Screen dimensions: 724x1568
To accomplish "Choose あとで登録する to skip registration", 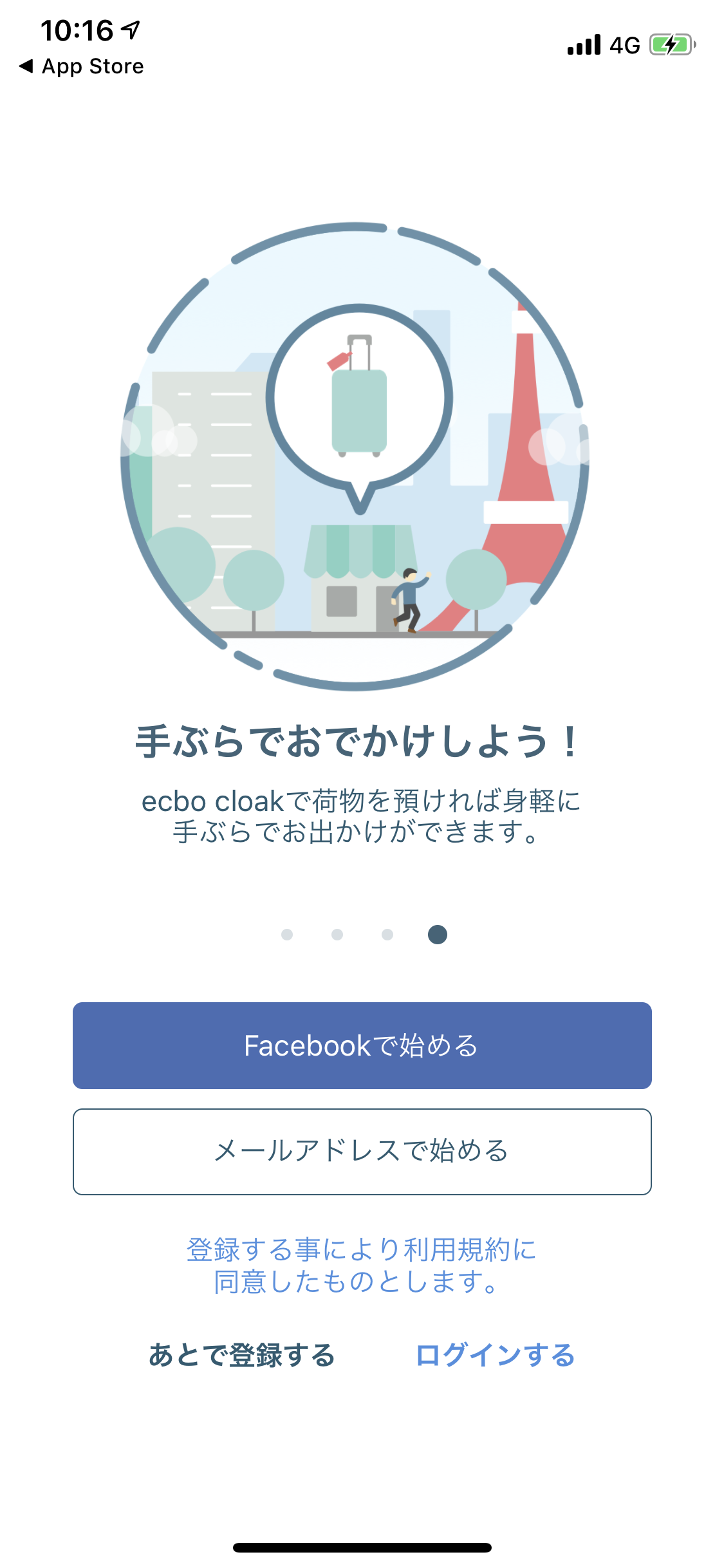I will pos(242,1354).
